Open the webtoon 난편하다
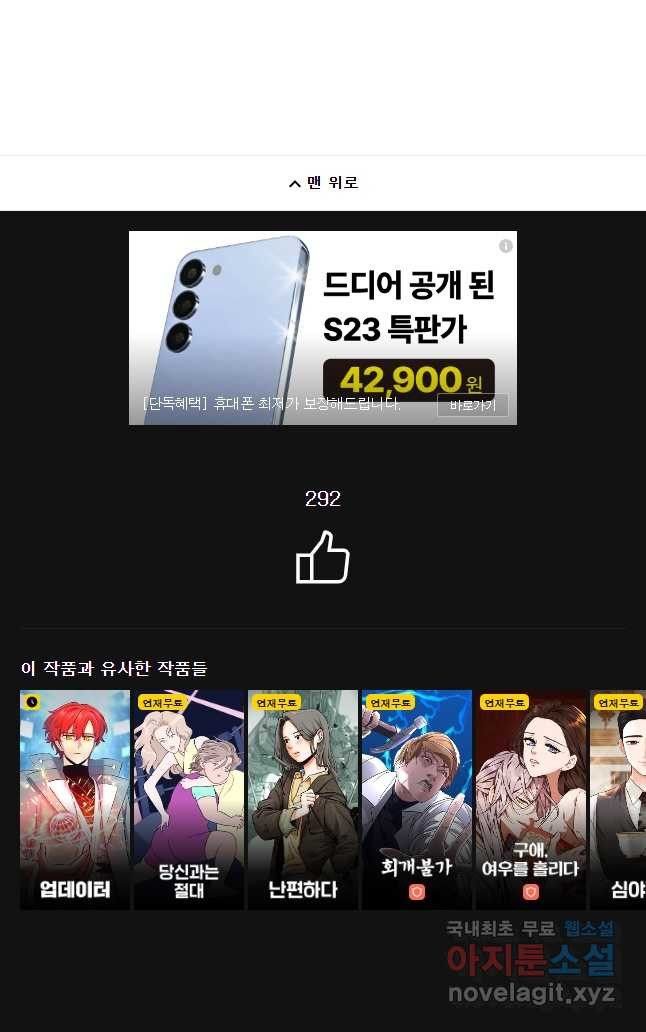 tap(303, 800)
